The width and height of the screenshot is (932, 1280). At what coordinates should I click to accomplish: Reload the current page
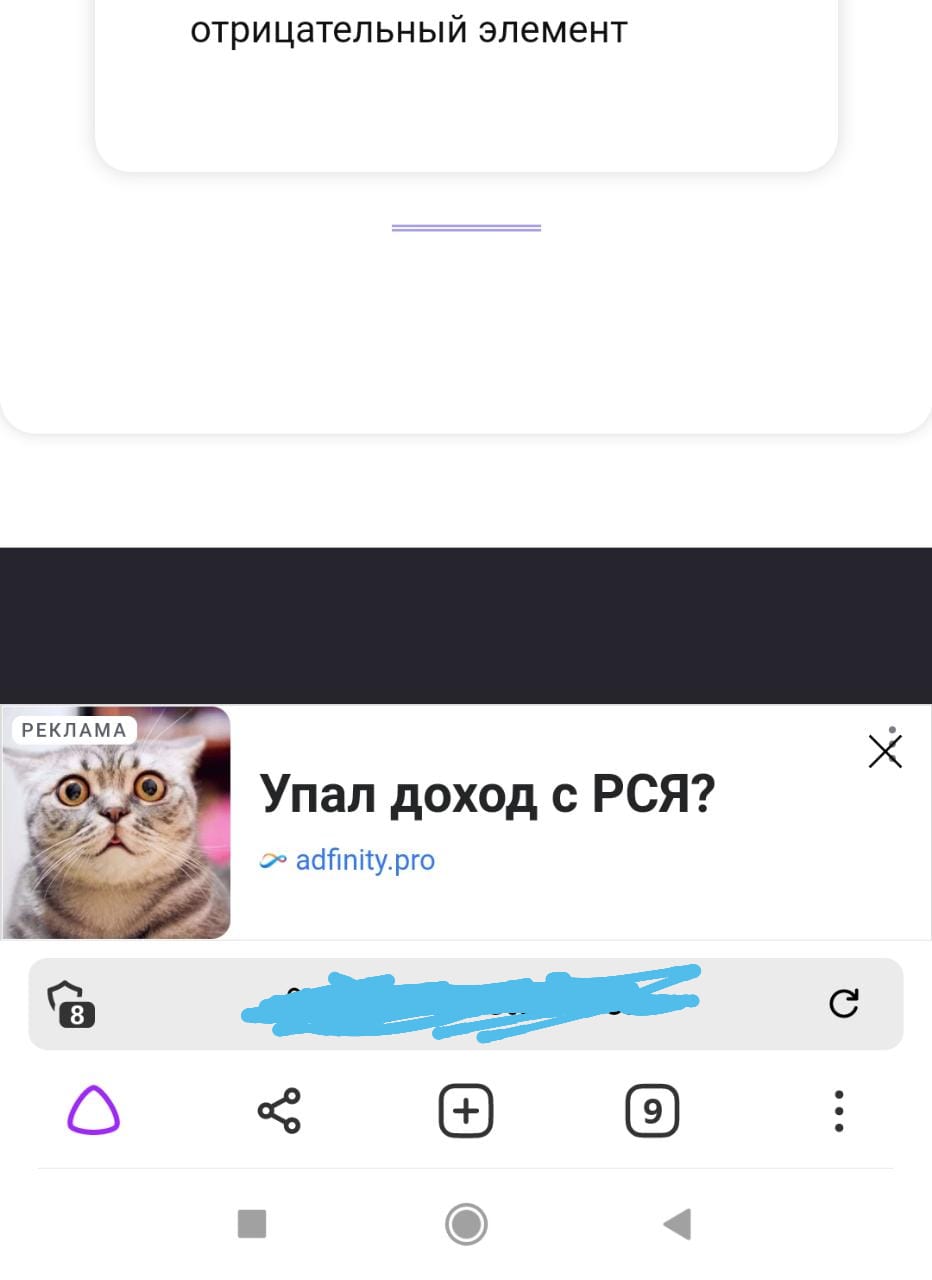(x=844, y=1003)
